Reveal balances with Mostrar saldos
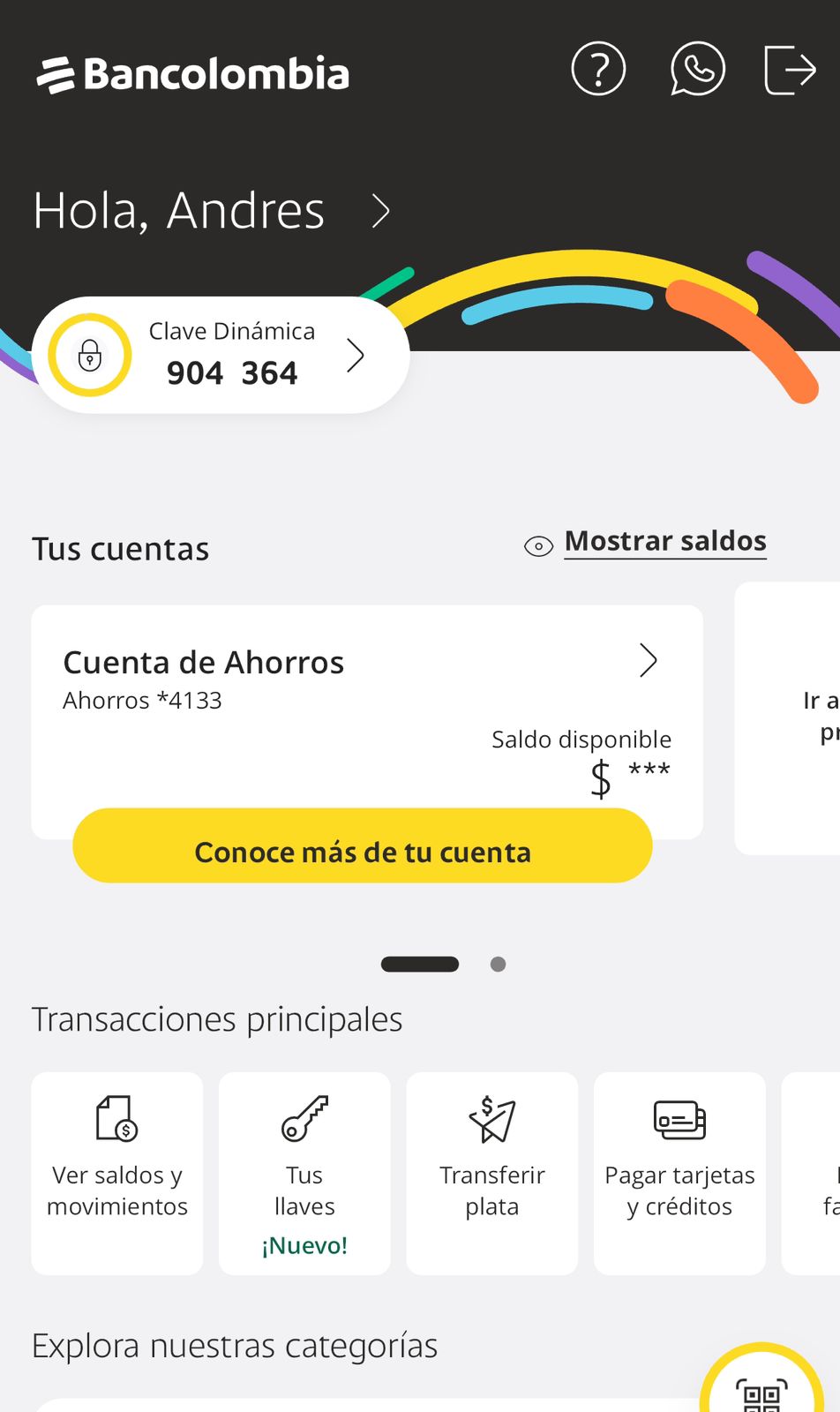This screenshot has width=840, height=1412. [x=664, y=542]
